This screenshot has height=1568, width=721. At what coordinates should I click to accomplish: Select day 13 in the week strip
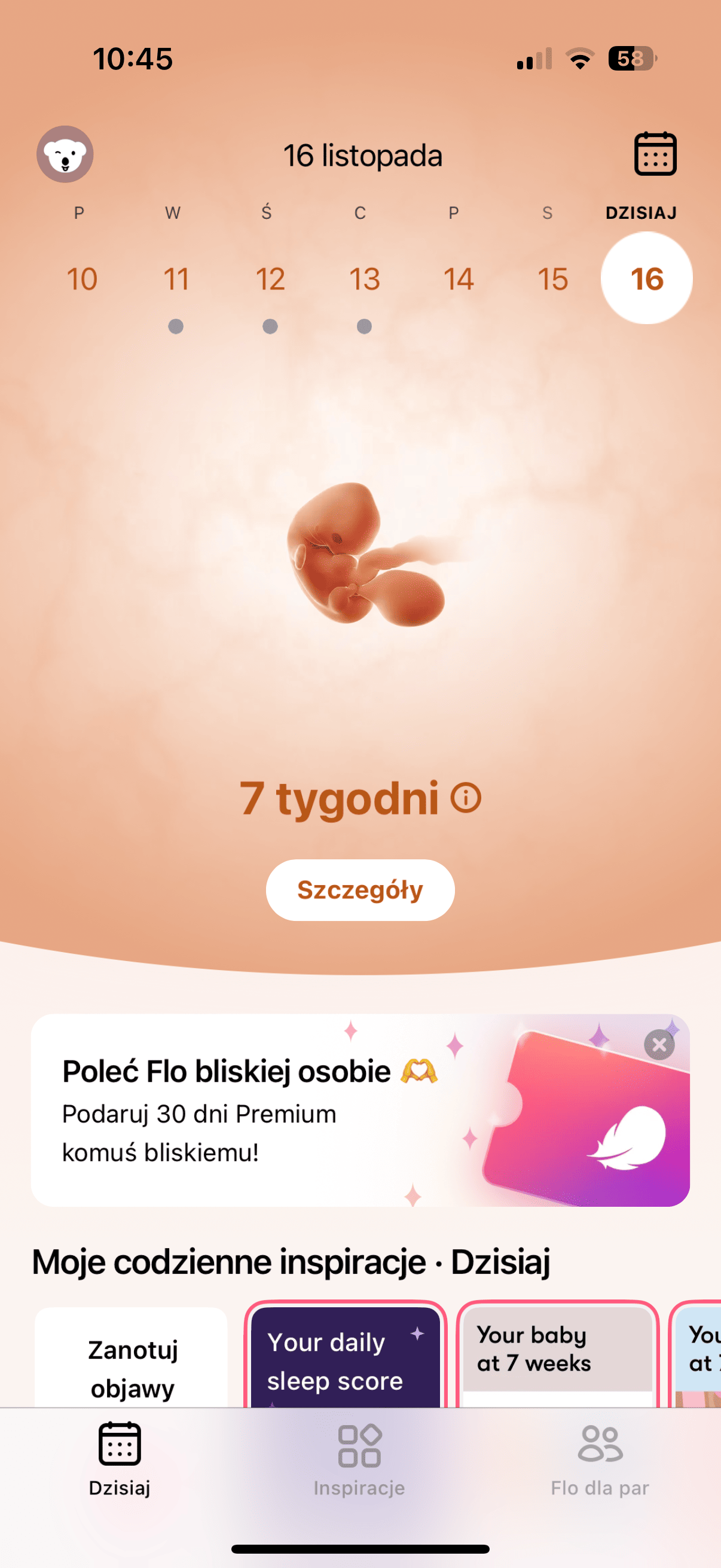365,279
